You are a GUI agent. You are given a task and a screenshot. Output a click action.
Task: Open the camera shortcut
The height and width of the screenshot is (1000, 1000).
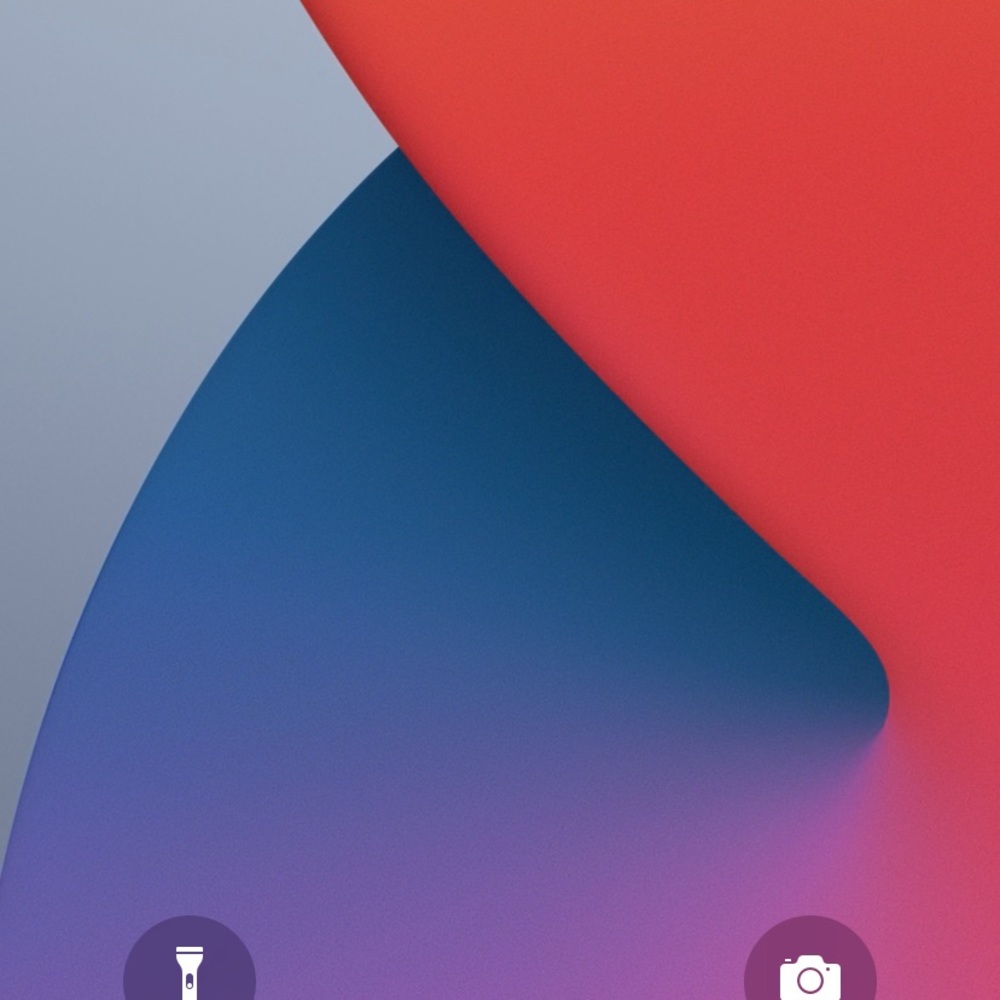coord(810,971)
